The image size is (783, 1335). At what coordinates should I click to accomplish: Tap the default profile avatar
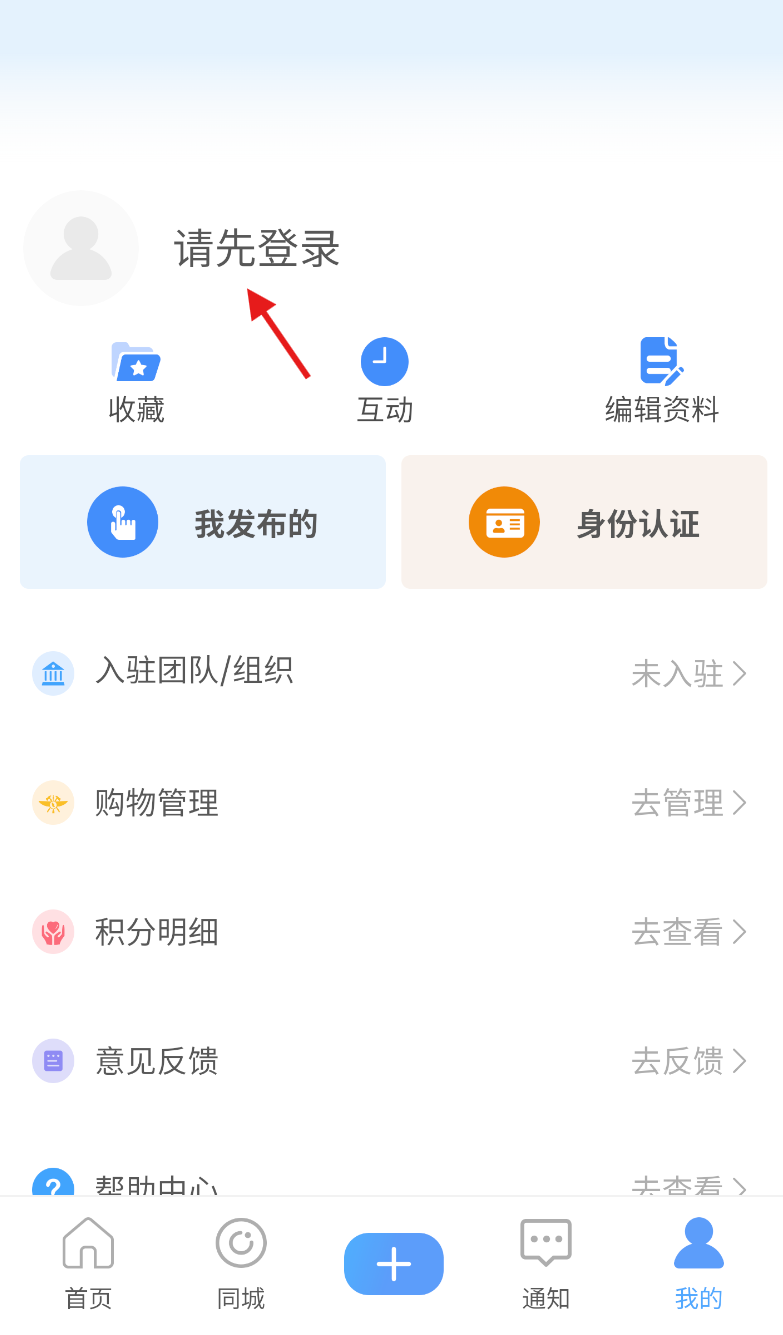click(81, 248)
